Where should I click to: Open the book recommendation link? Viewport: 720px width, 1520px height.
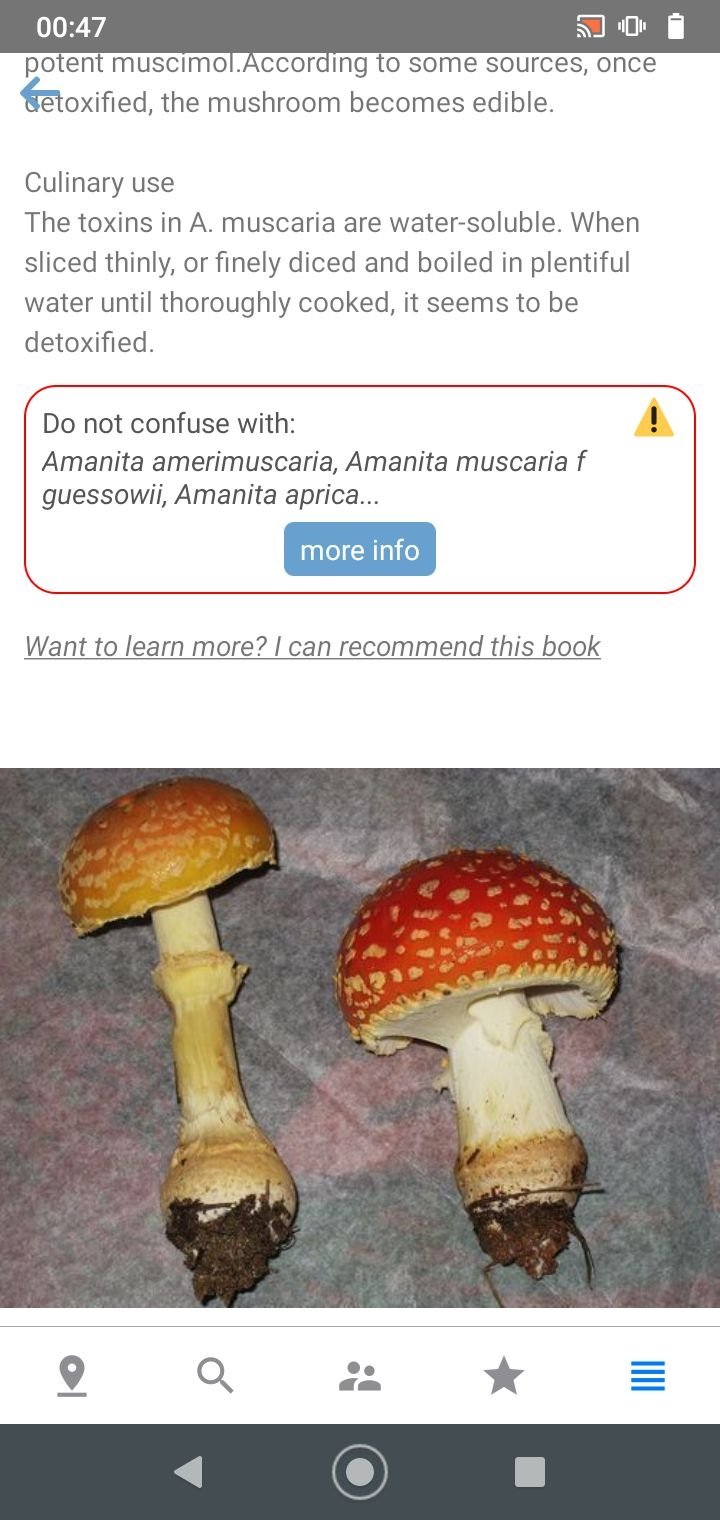coord(312,646)
